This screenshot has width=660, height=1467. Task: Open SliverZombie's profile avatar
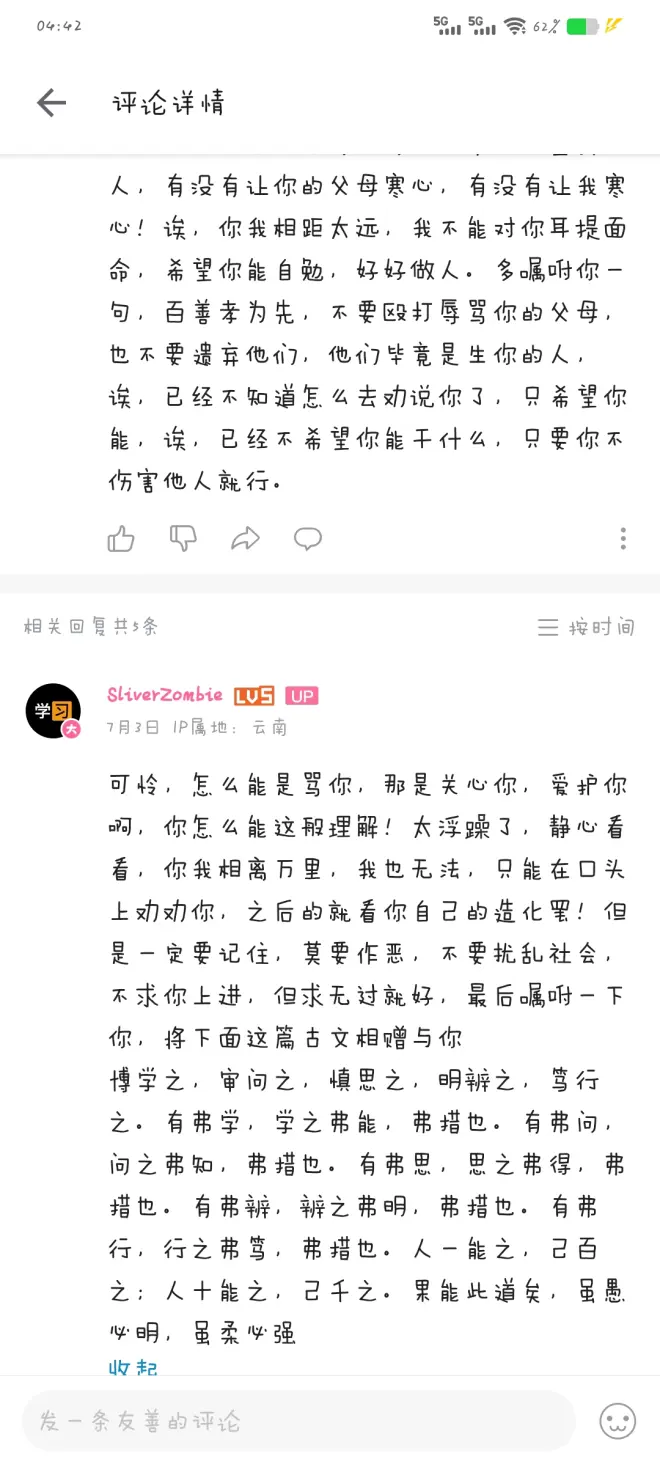53,711
